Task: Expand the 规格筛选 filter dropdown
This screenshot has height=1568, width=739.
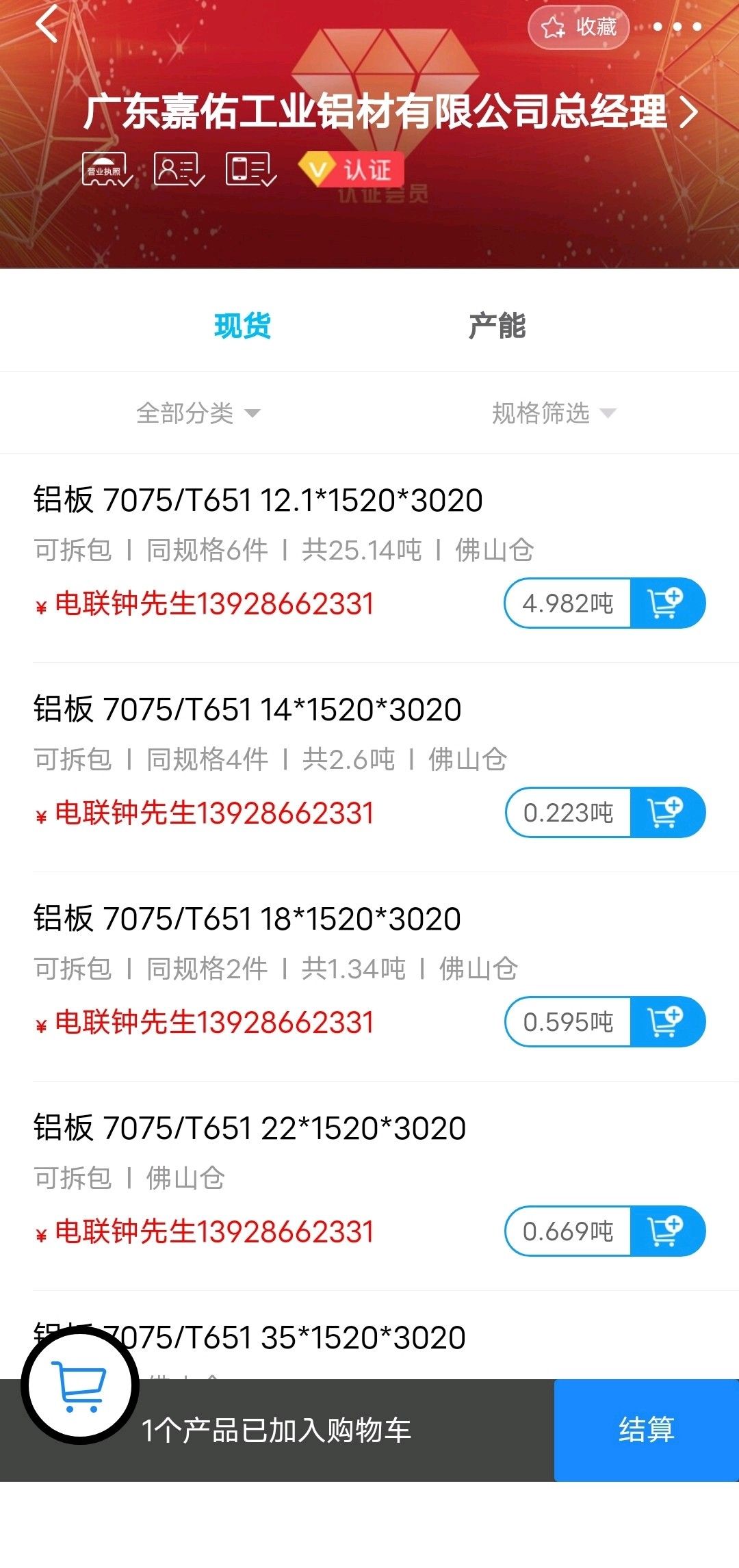Action: 554,413
